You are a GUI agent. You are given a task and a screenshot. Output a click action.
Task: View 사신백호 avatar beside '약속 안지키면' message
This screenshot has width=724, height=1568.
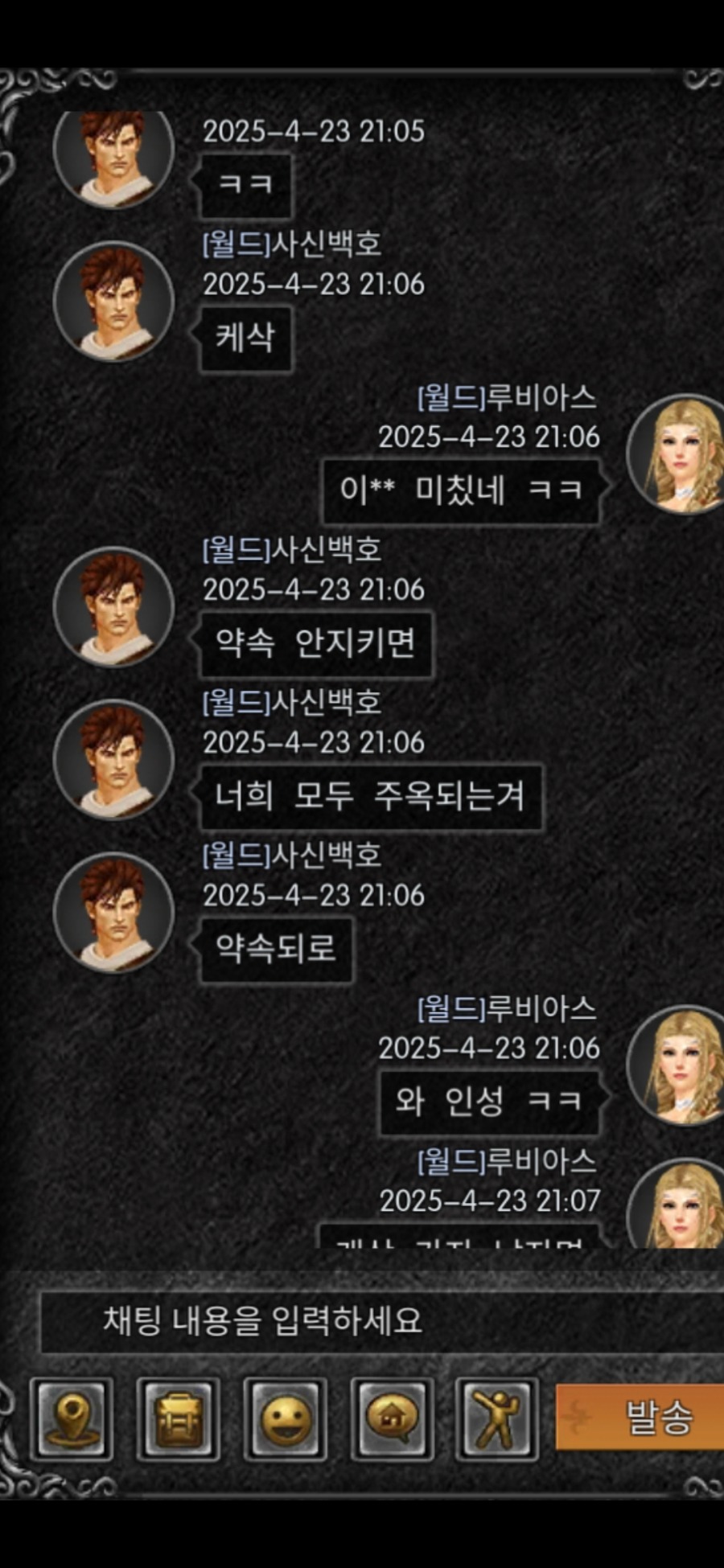(113, 607)
